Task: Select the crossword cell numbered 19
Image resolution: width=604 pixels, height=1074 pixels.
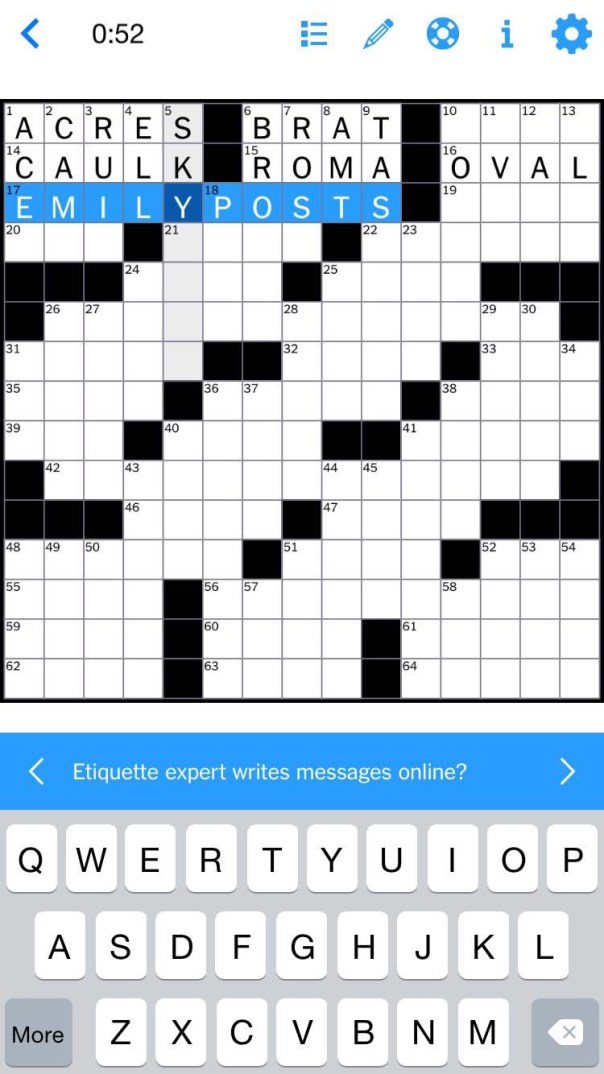Action: (x=461, y=202)
